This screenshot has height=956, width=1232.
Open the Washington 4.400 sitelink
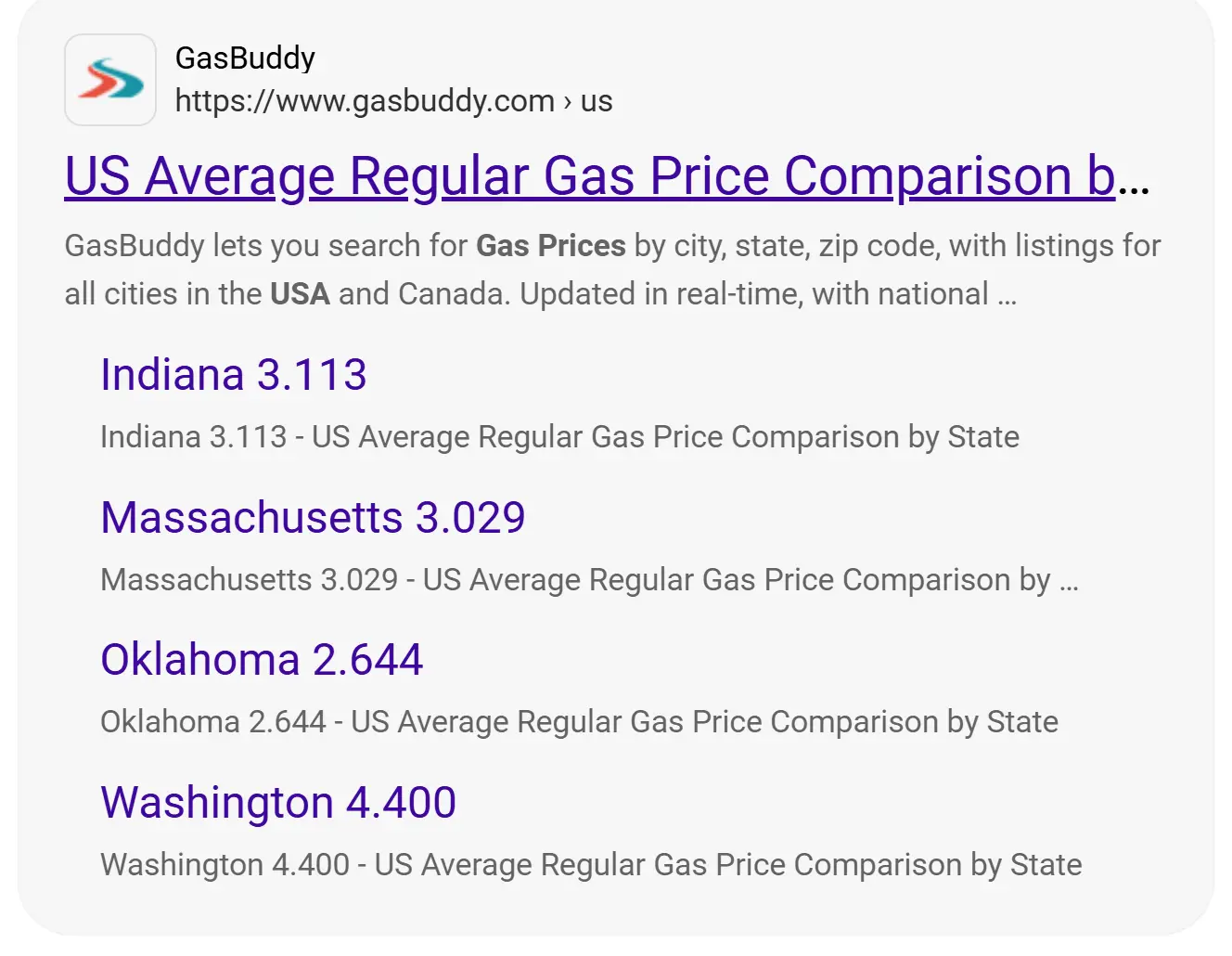point(278,803)
